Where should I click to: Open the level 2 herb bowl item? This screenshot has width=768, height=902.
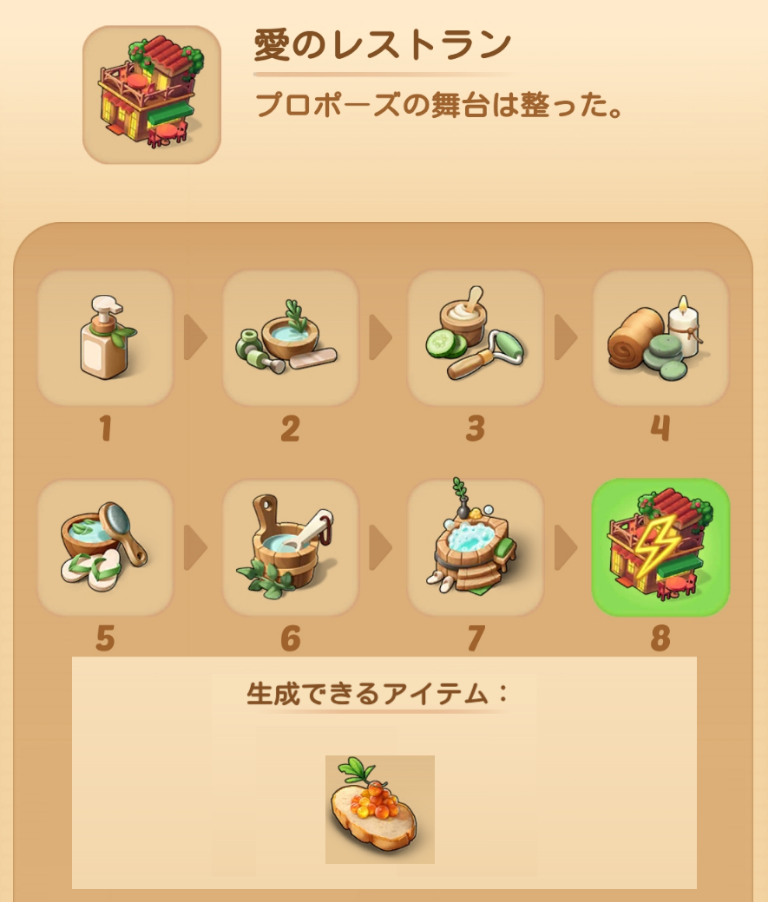click(x=290, y=338)
